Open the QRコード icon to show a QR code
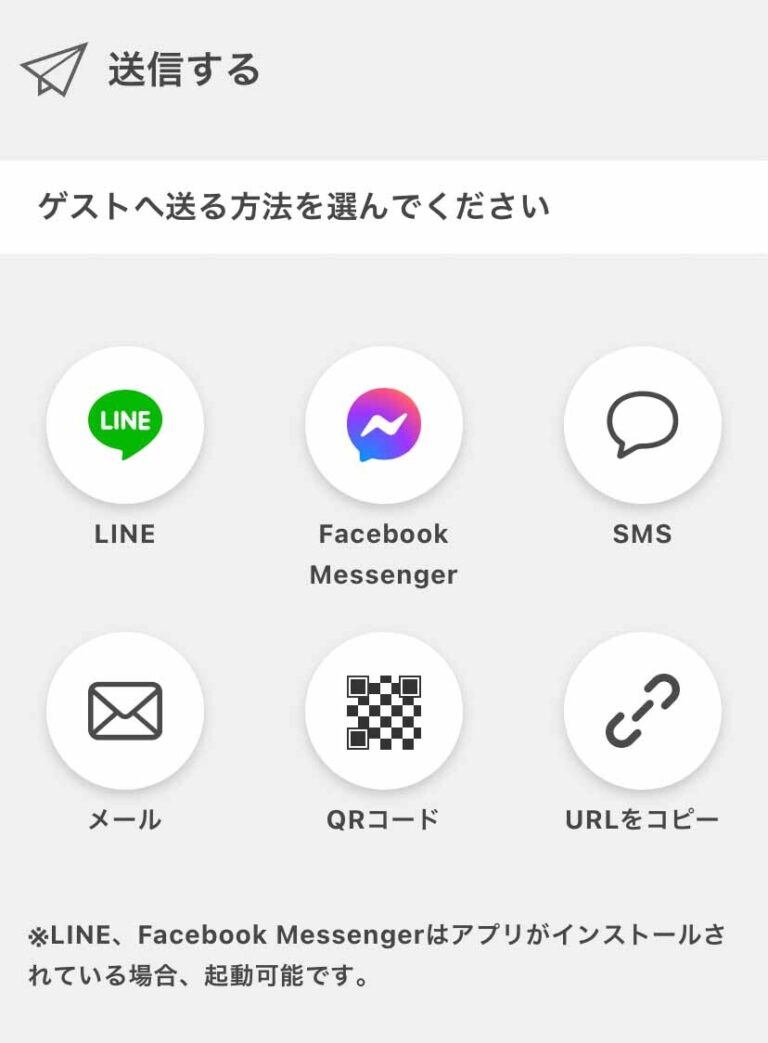Screen dimensions: 768x1043 385,709
